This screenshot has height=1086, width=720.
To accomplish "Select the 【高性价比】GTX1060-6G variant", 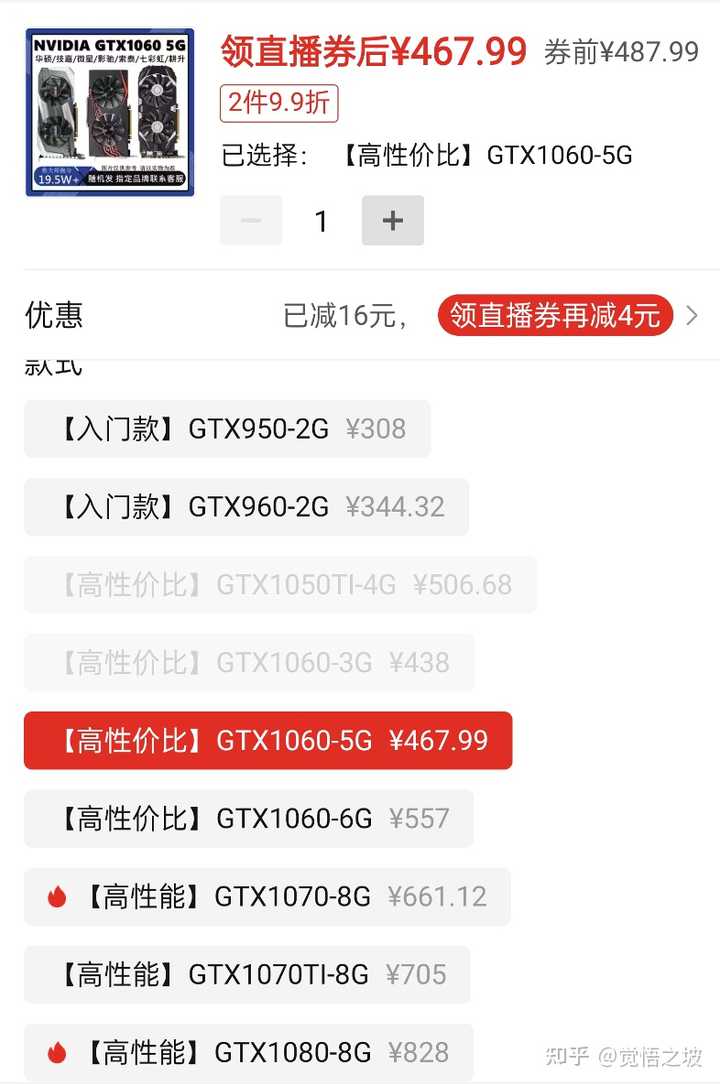I will pyautogui.click(x=250, y=819).
